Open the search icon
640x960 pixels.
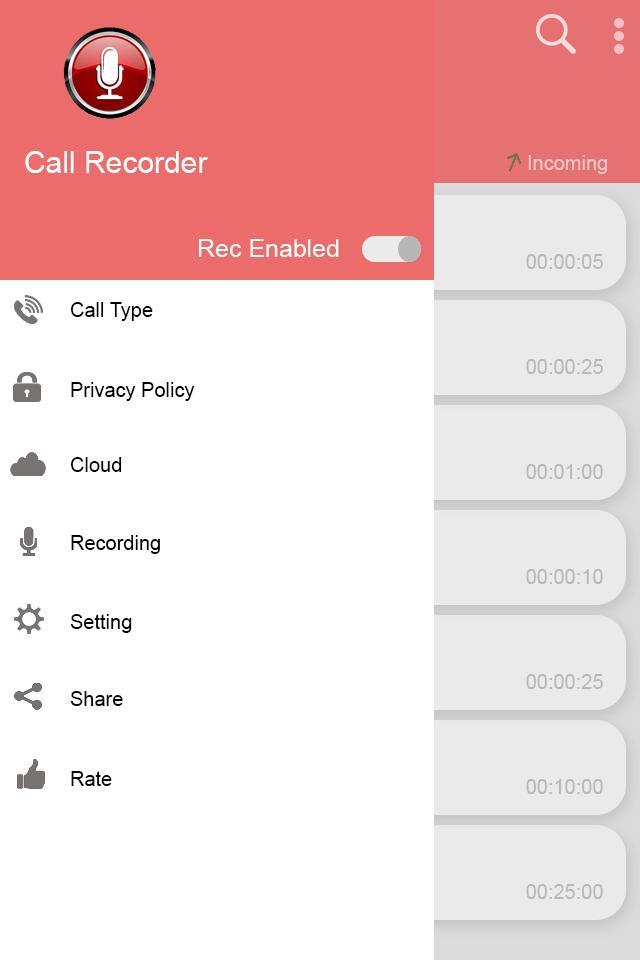click(555, 34)
